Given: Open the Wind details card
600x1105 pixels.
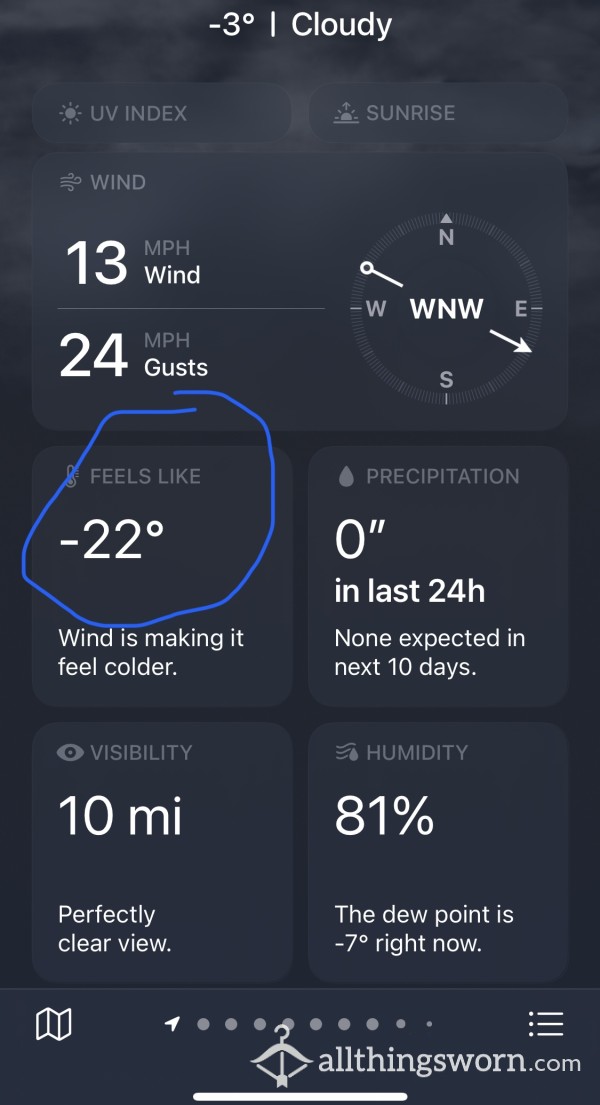Looking at the screenshot, I should click(x=300, y=292).
